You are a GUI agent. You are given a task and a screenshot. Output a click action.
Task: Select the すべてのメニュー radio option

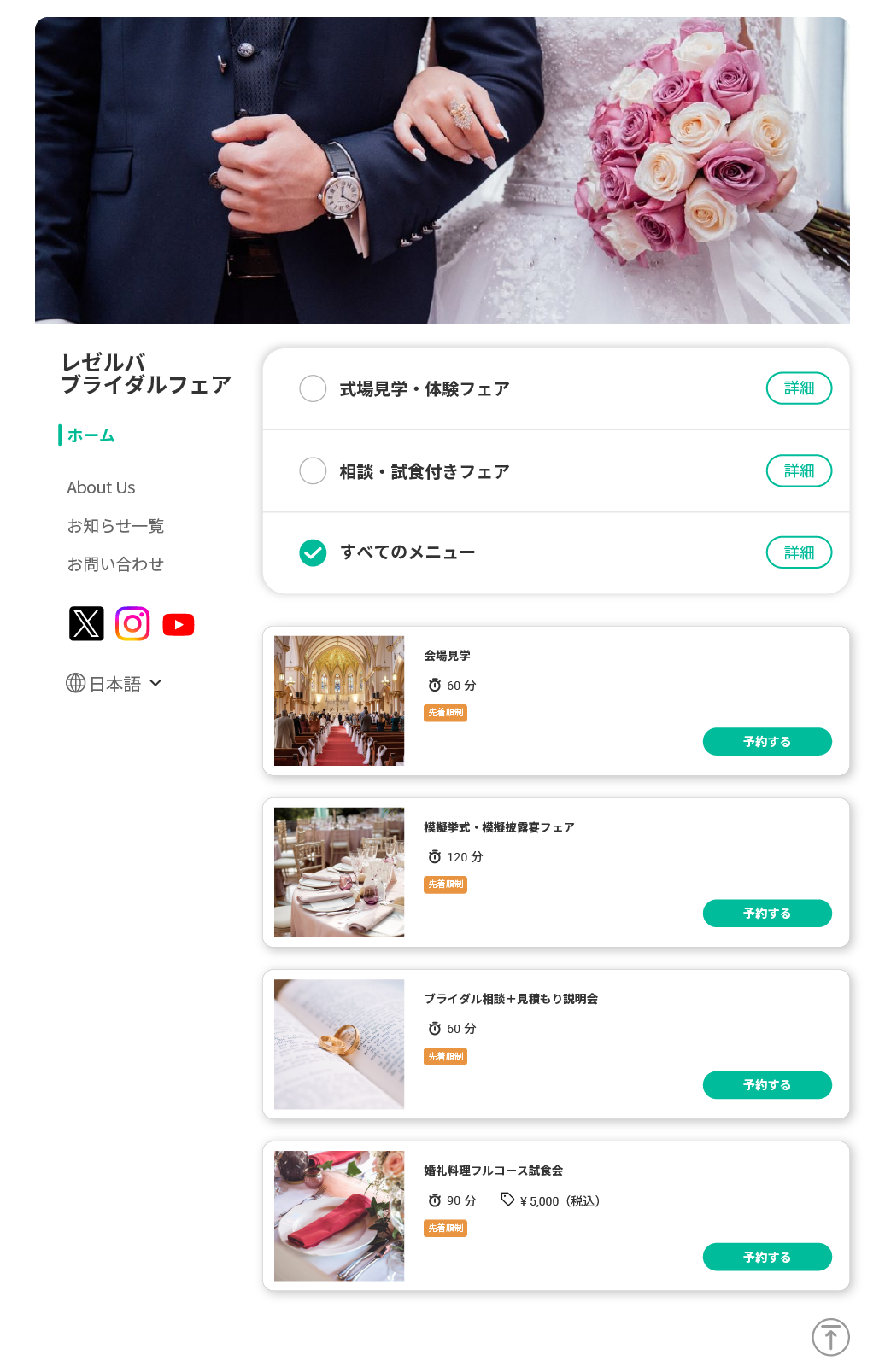click(x=313, y=552)
